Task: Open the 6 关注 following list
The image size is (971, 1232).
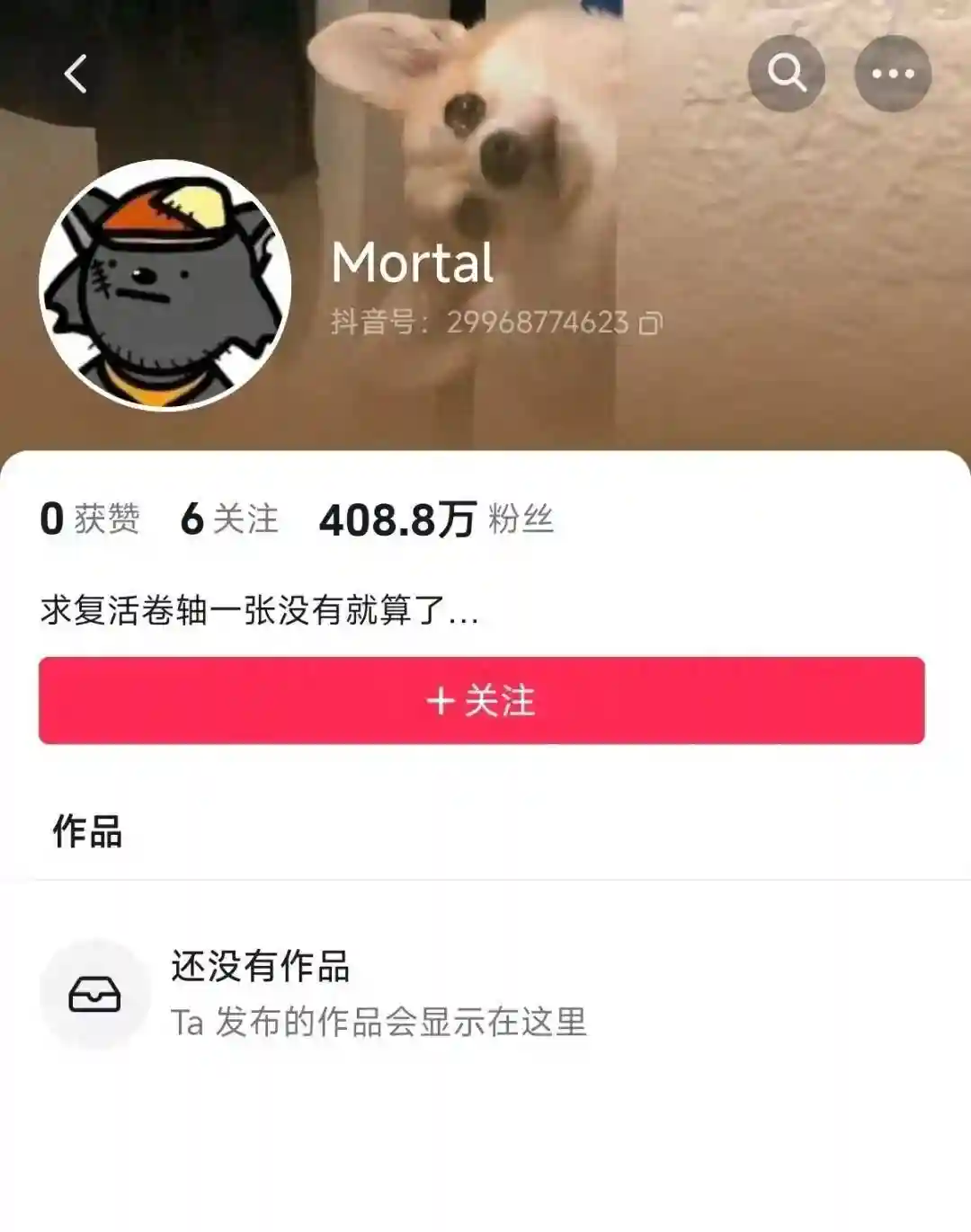Action: click(x=229, y=519)
